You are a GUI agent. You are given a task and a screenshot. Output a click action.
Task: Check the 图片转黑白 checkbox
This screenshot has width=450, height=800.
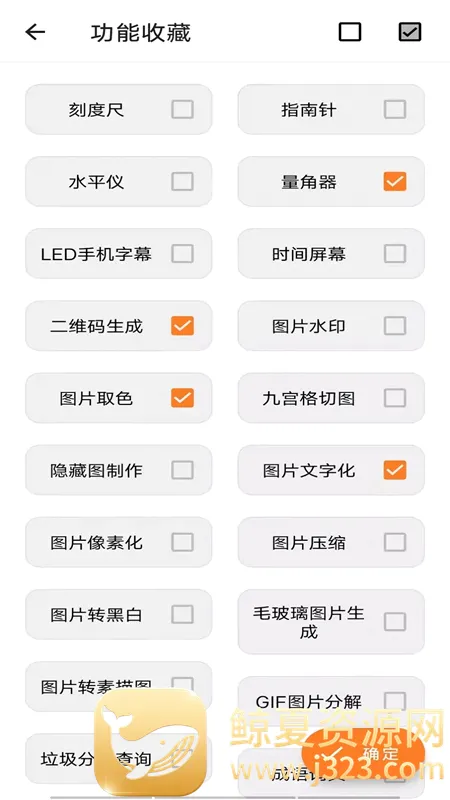click(182, 614)
